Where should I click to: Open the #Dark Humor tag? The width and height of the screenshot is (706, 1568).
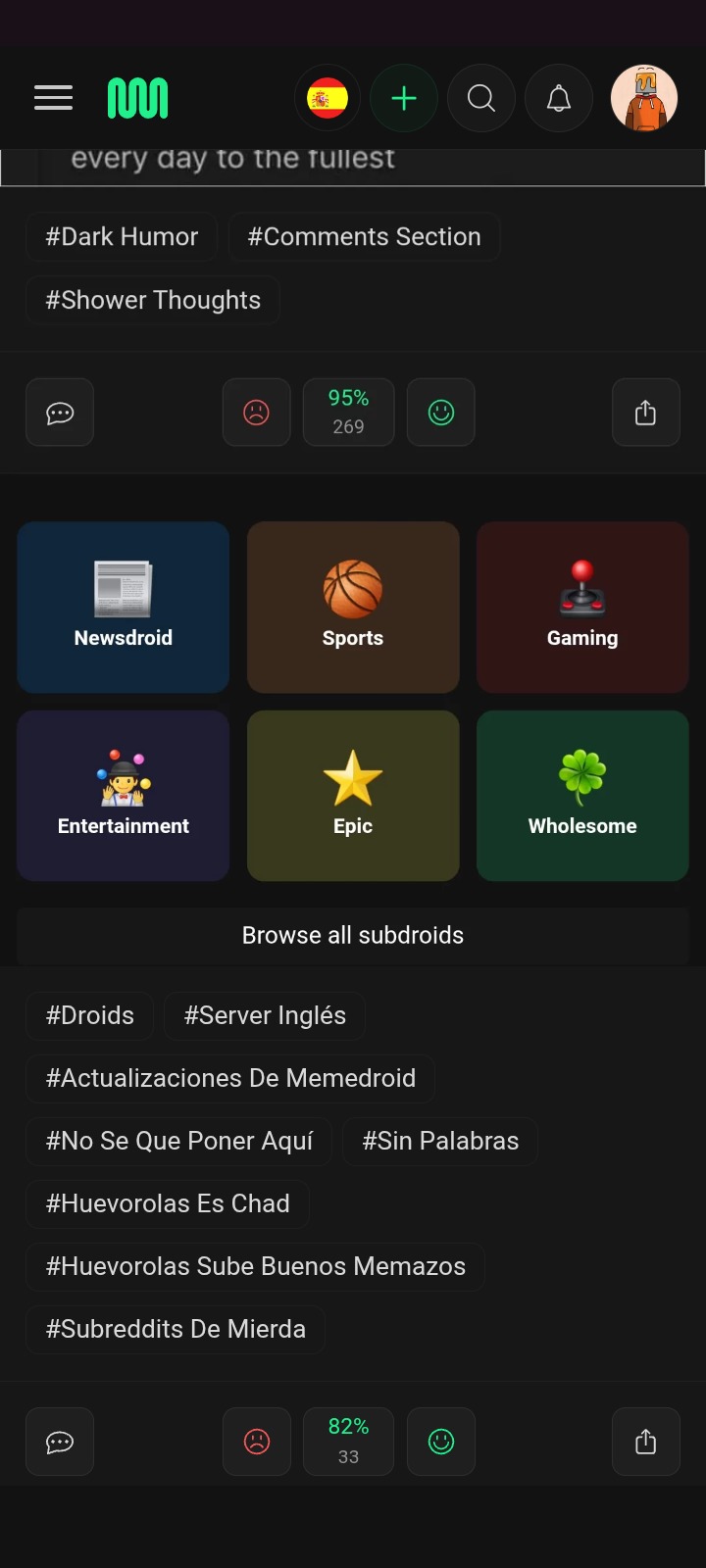click(x=121, y=236)
